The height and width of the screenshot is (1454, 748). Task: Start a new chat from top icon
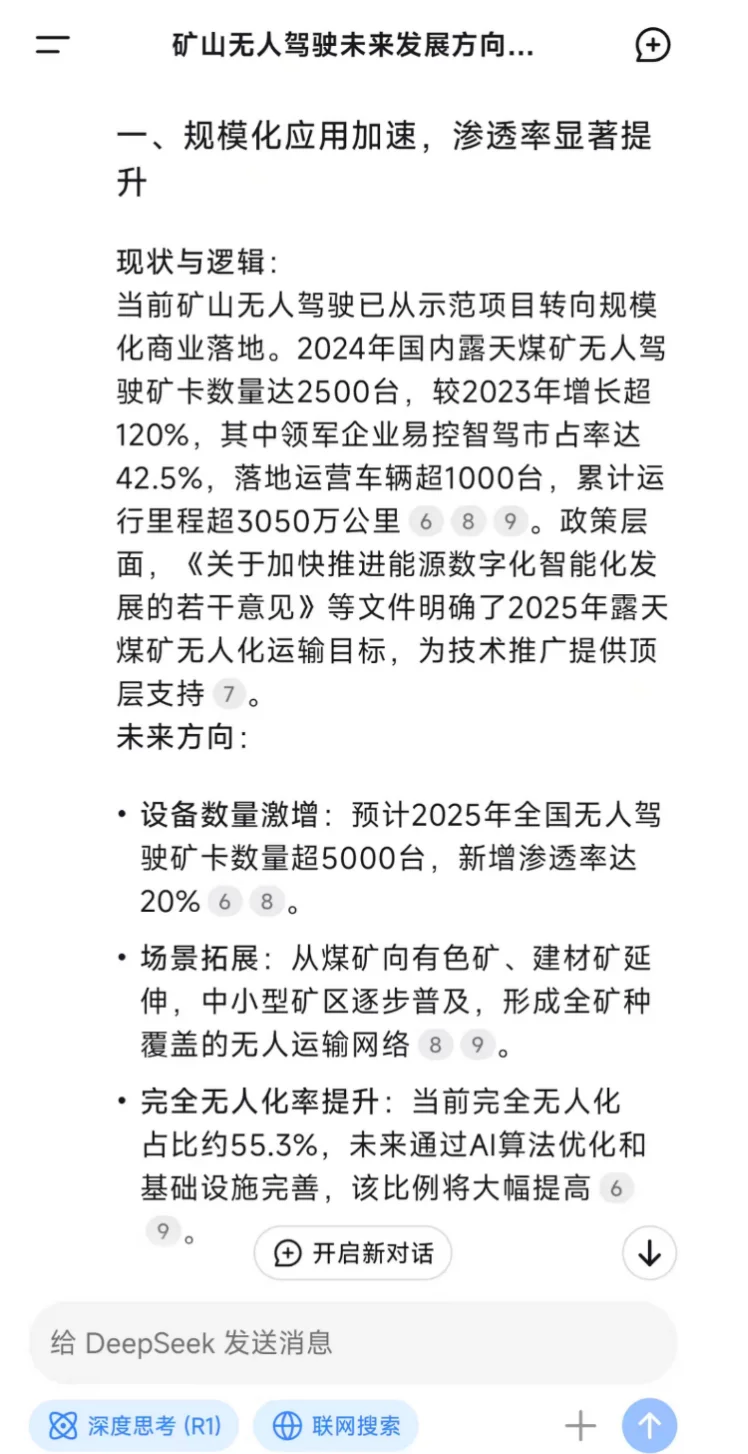[x=653, y=45]
